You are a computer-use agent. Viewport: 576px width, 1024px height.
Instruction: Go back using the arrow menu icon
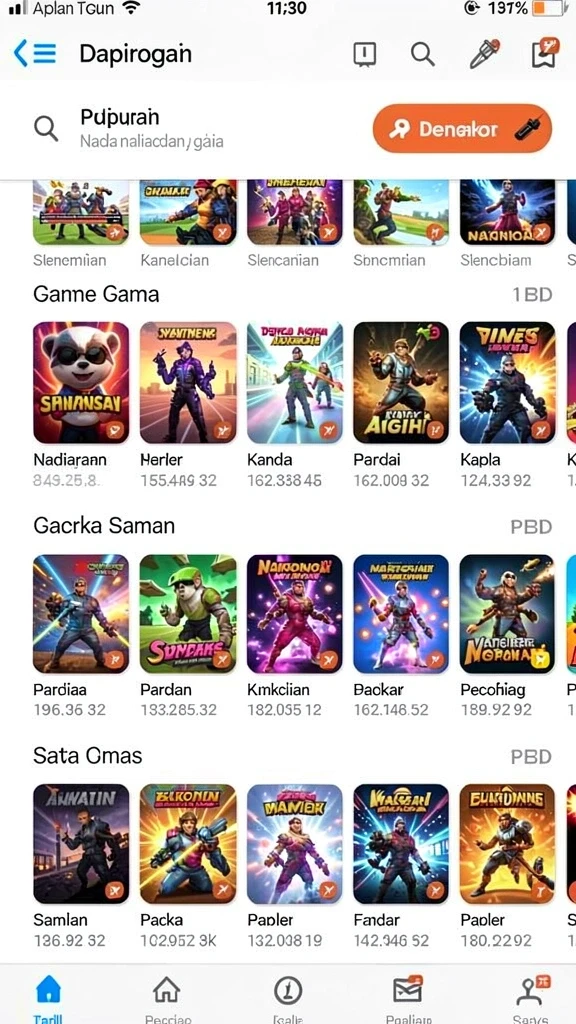35,53
